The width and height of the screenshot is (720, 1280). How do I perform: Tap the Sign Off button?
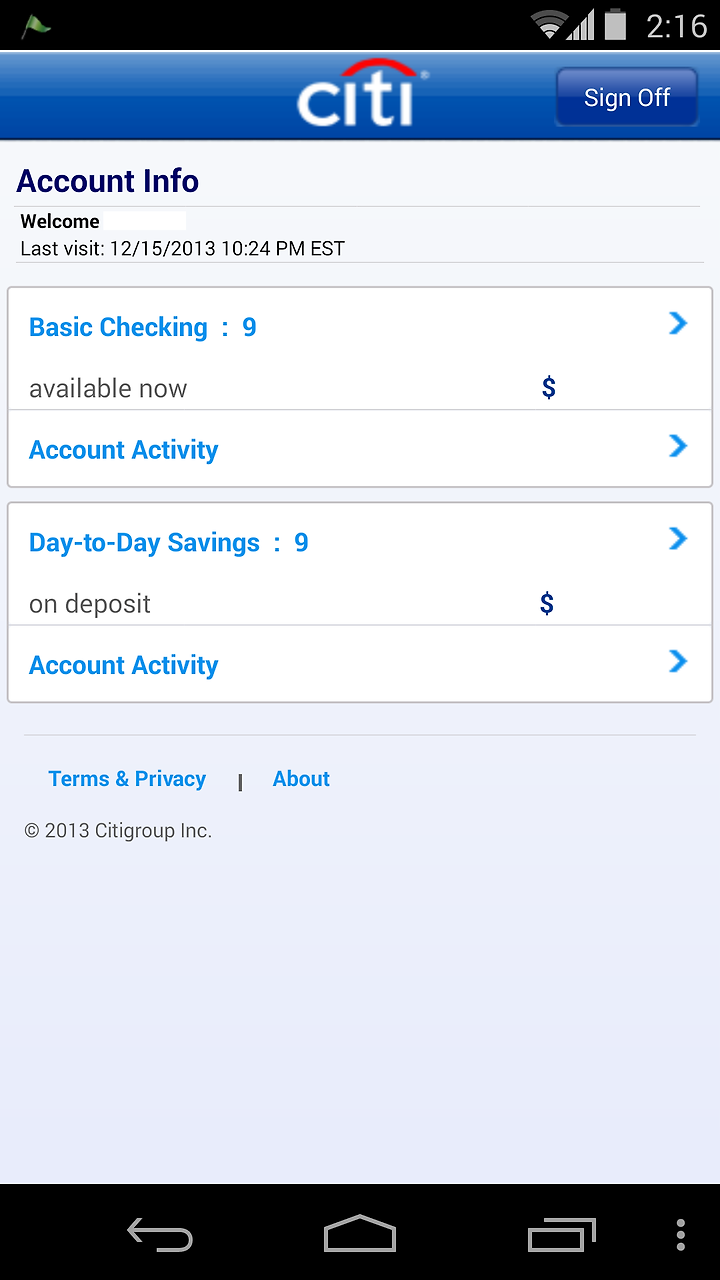click(627, 97)
